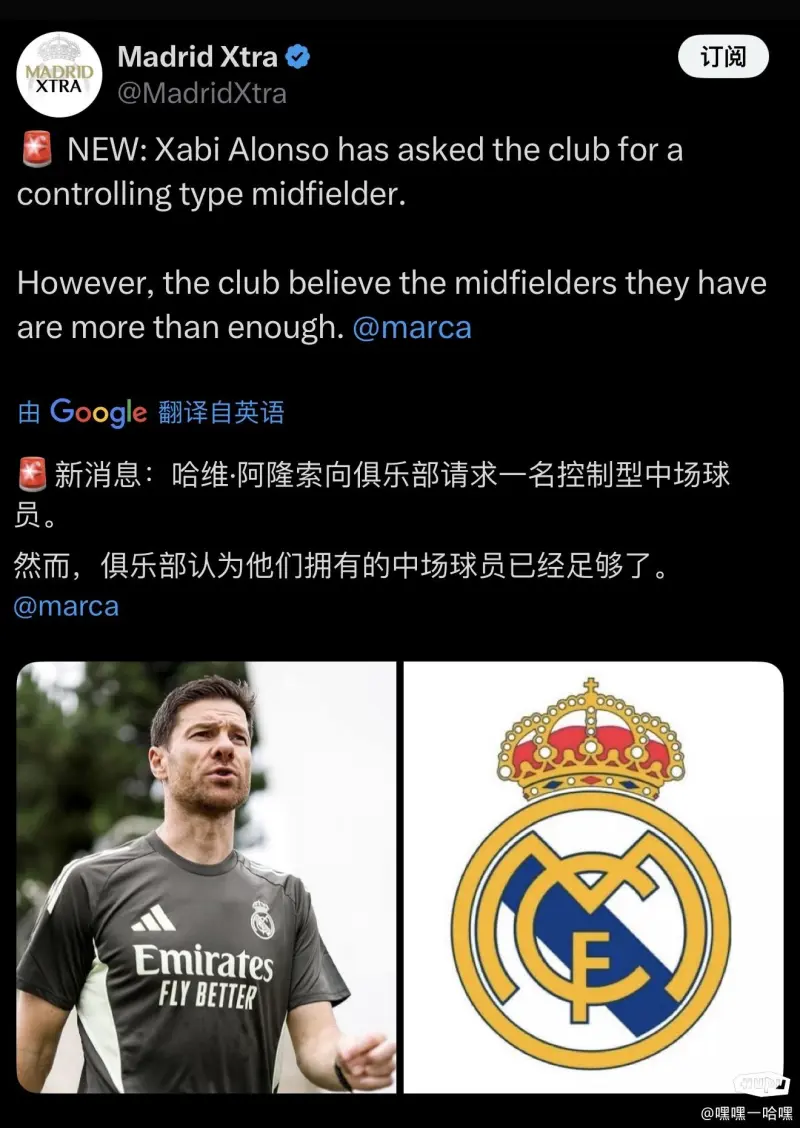Tap the Google 翻译自英语 translation label
Viewport: 800px width, 1128px height.
coord(152,411)
